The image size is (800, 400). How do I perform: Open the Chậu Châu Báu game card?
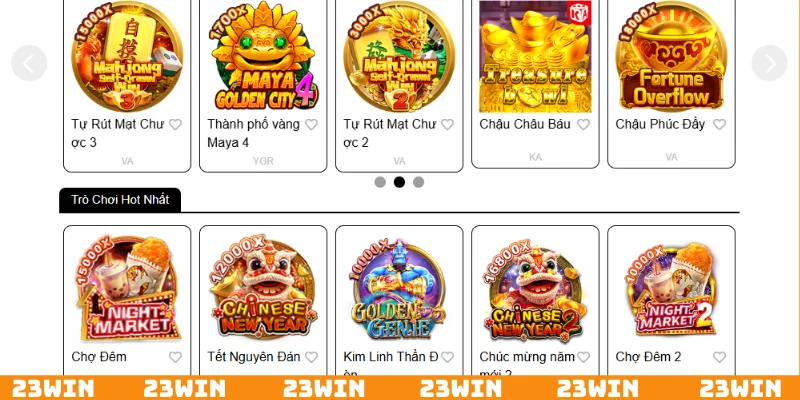point(535,60)
